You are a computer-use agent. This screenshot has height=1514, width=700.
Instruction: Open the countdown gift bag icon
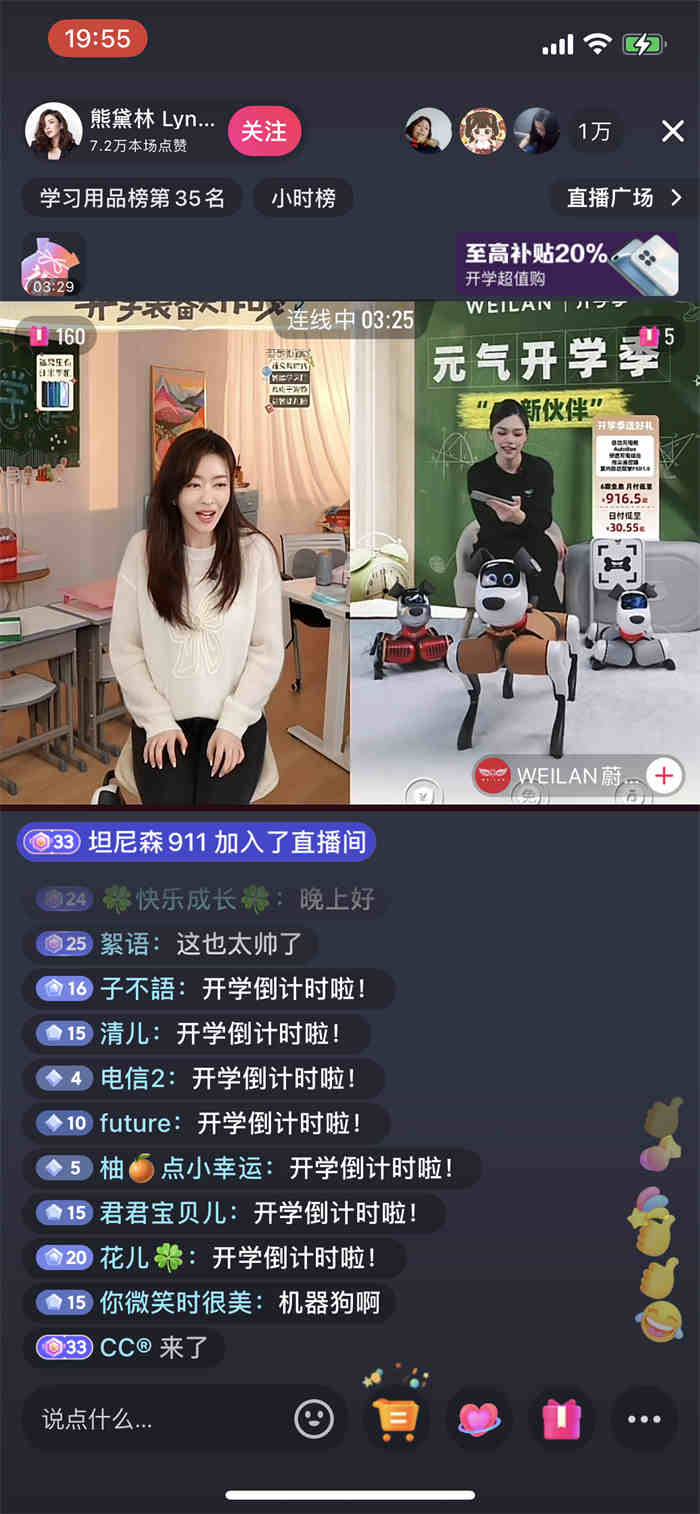(x=53, y=265)
